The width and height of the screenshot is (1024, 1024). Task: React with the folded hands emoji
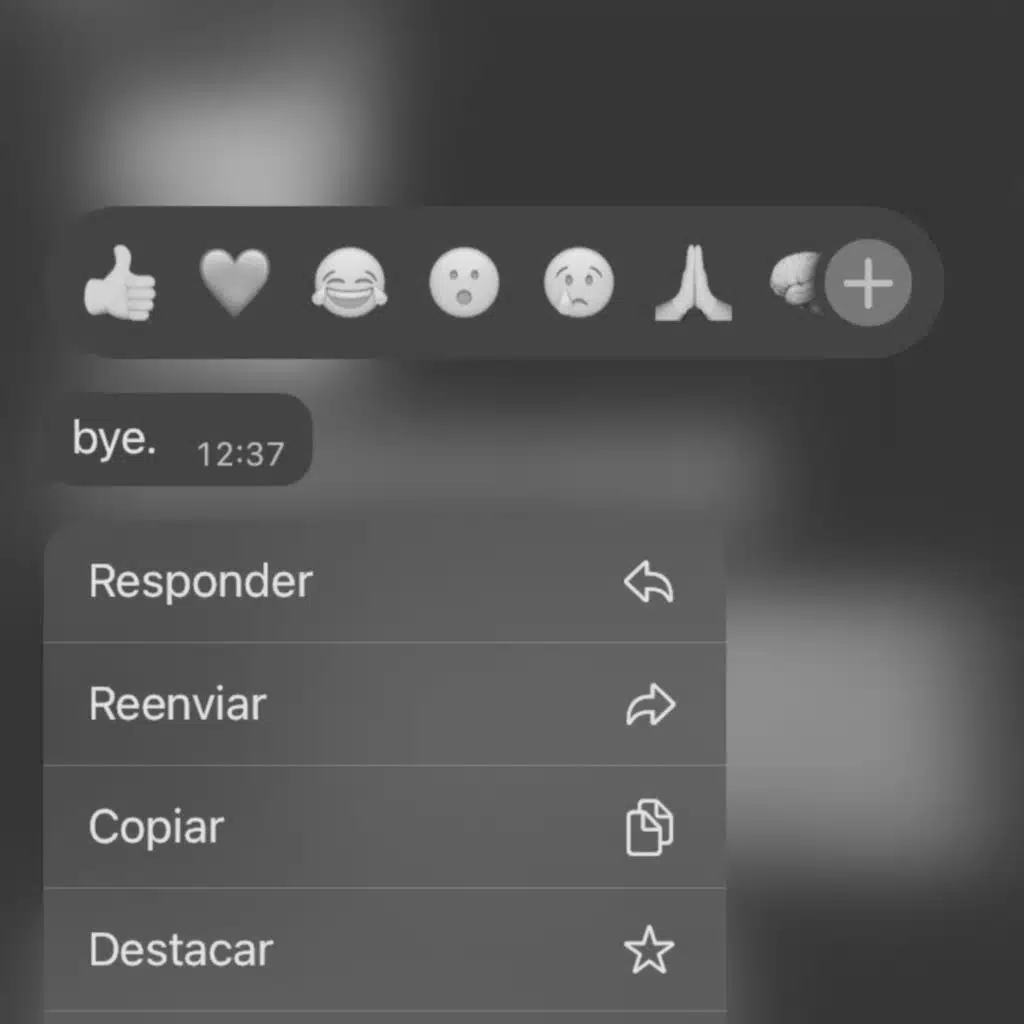tap(693, 283)
